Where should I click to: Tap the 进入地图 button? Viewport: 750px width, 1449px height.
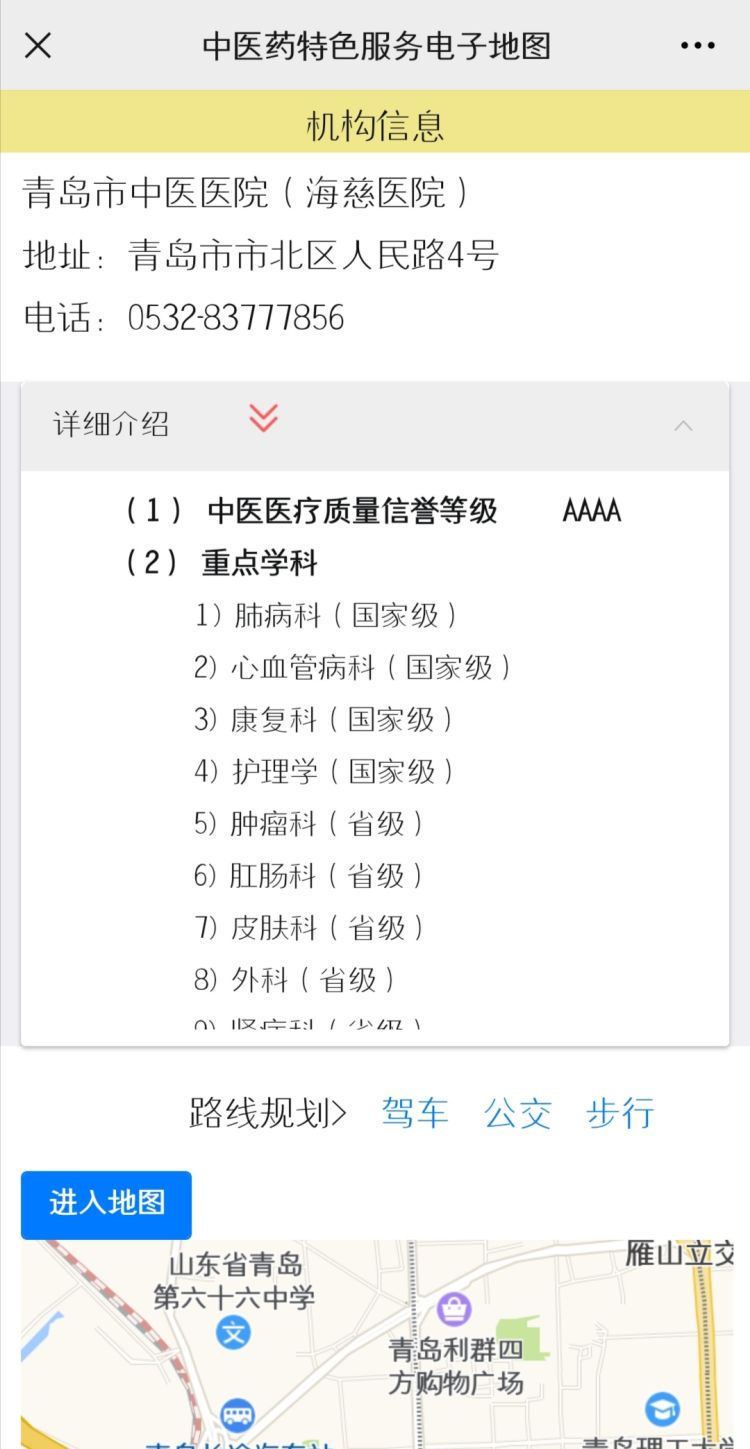click(x=106, y=1204)
